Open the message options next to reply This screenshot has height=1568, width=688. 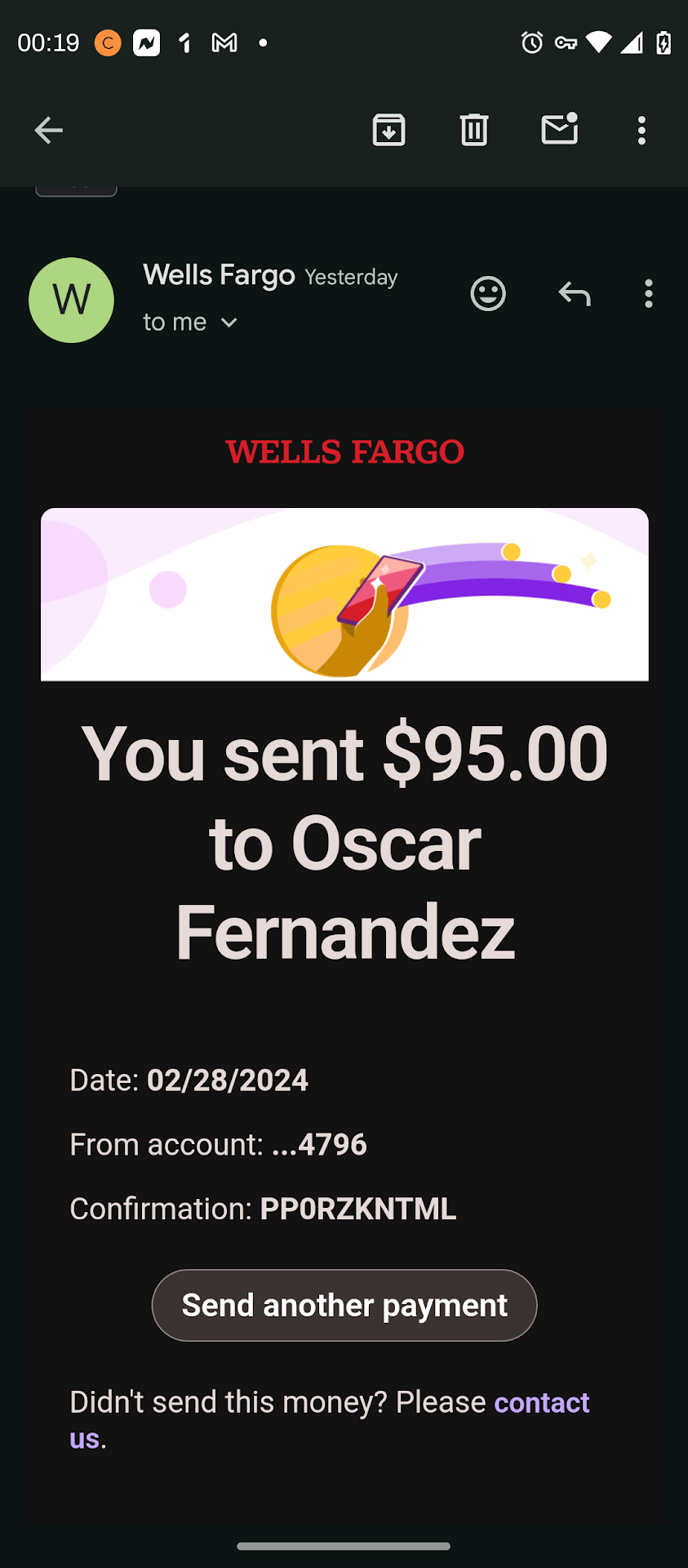click(649, 294)
